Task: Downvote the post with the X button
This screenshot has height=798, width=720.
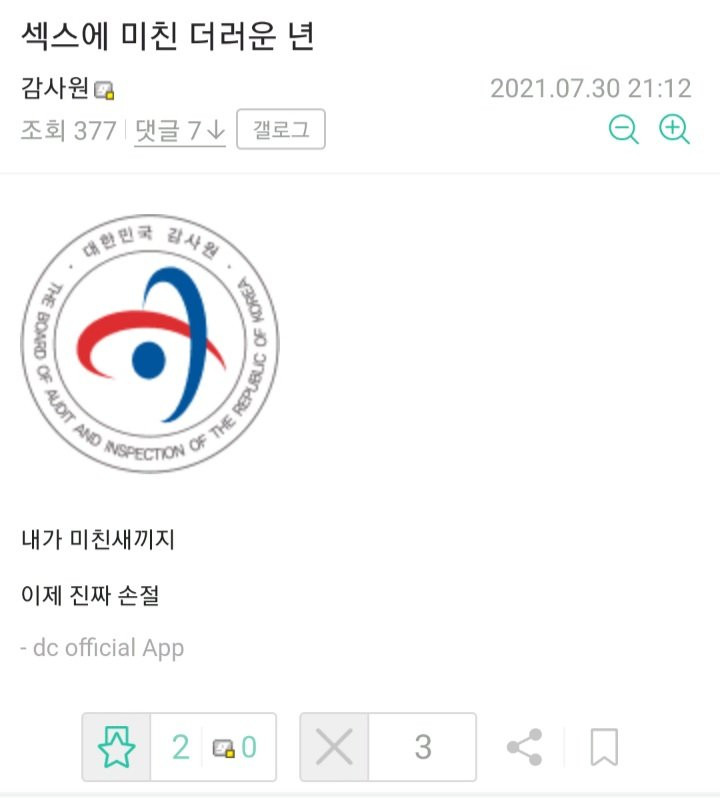Action: 334,747
